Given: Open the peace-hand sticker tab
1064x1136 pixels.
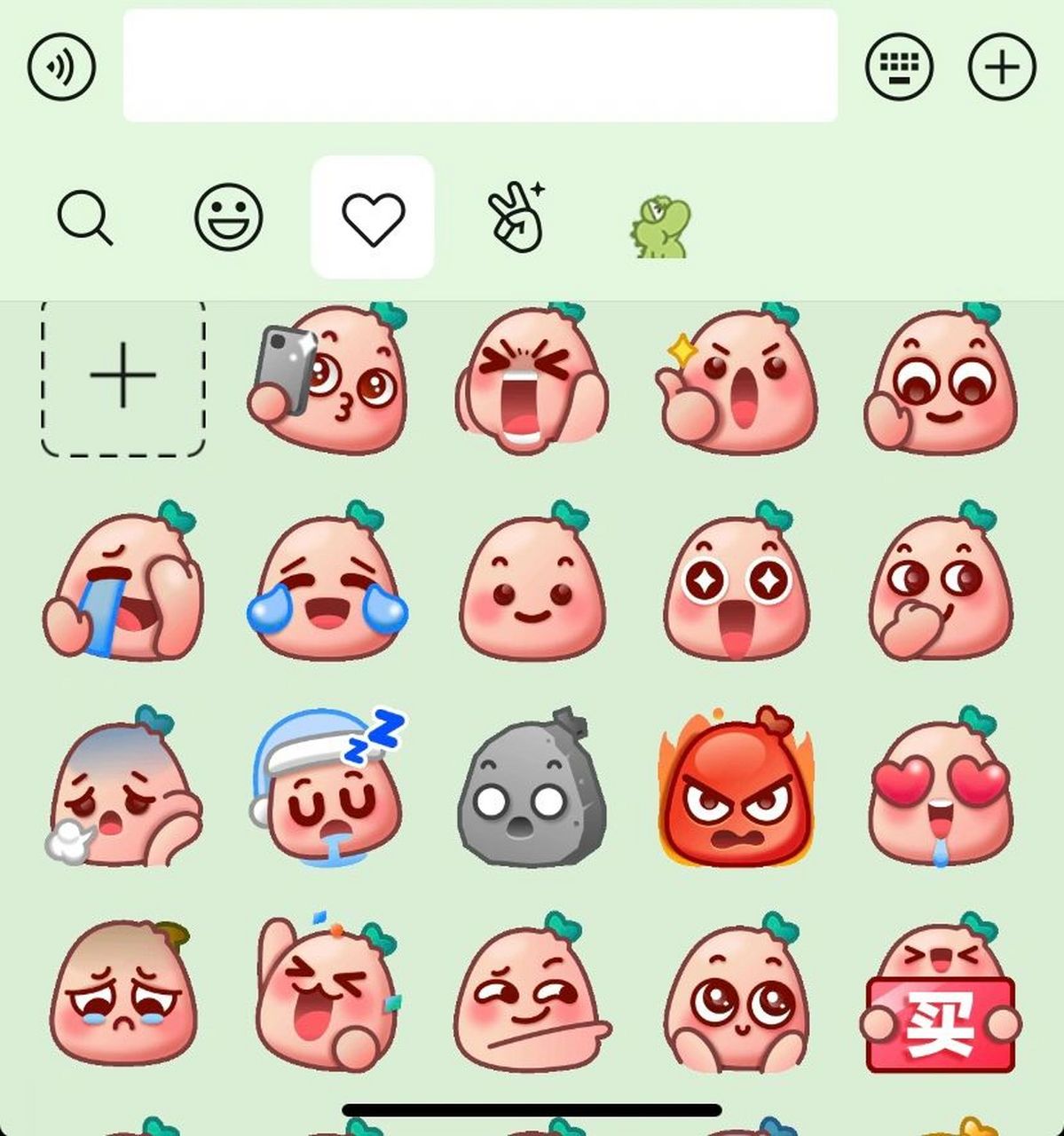Looking at the screenshot, I should point(516,217).
